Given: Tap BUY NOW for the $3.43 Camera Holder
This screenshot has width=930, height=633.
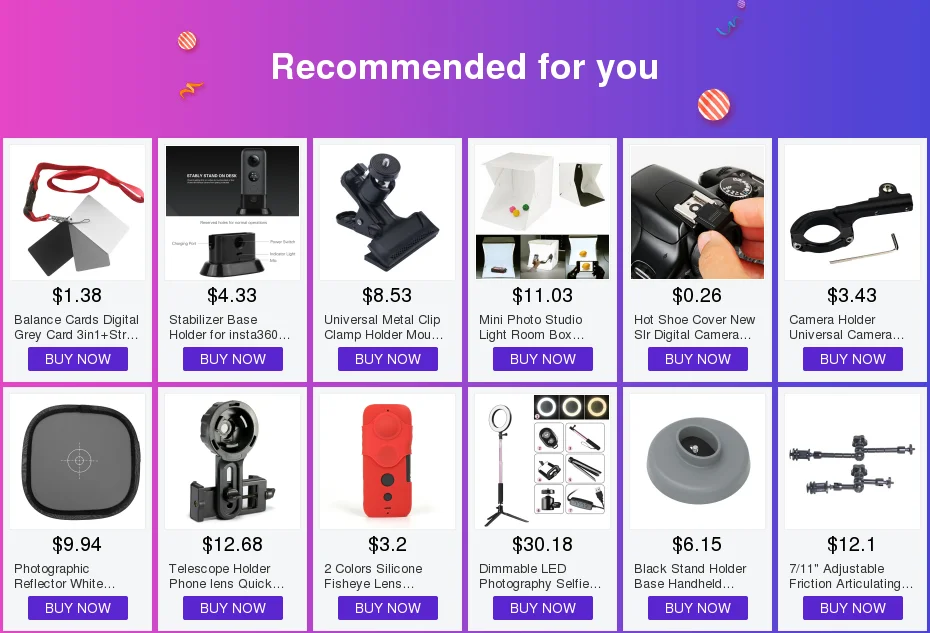Looking at the screenshot, I should (x=852, y=359).
